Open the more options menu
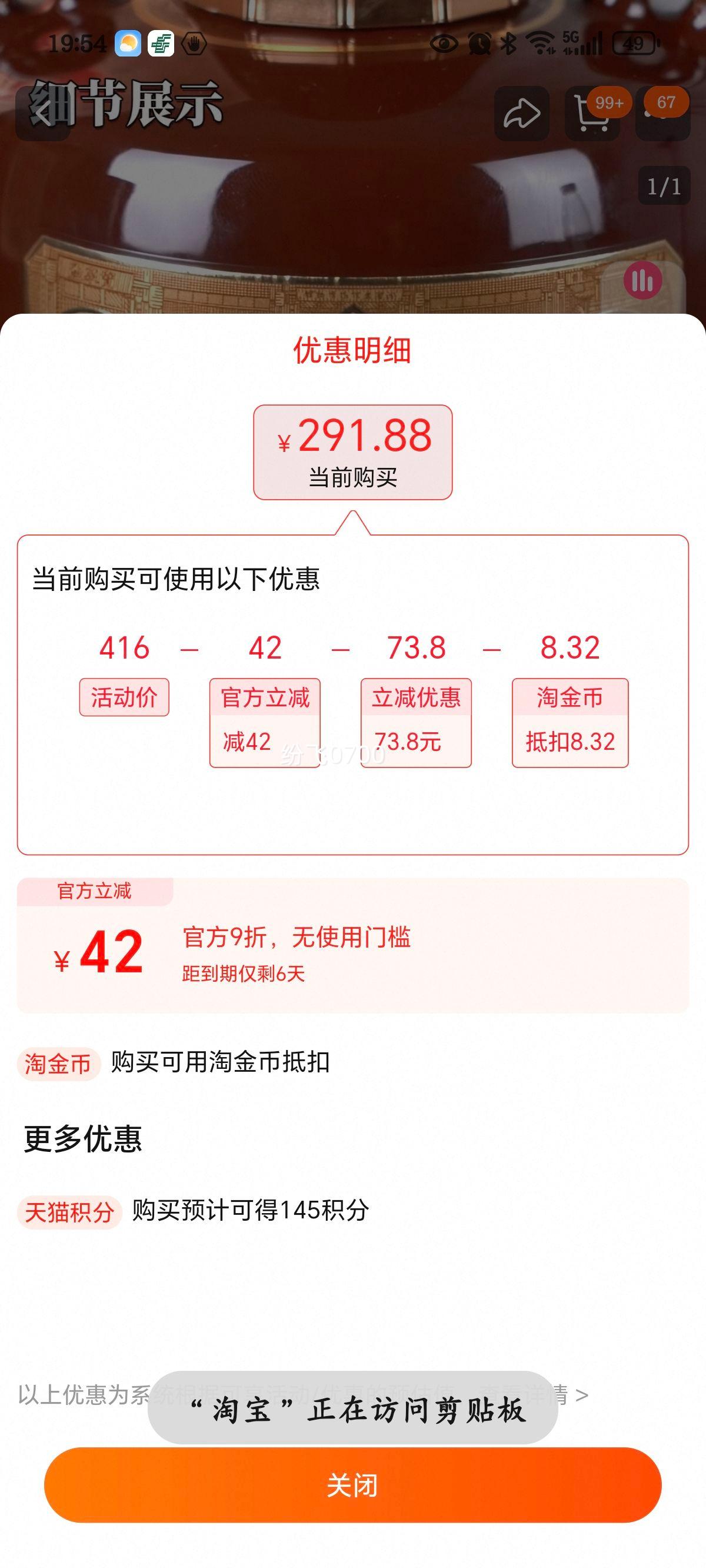The width and height of the screenshot is (706, 1568). tap(663, 115)
